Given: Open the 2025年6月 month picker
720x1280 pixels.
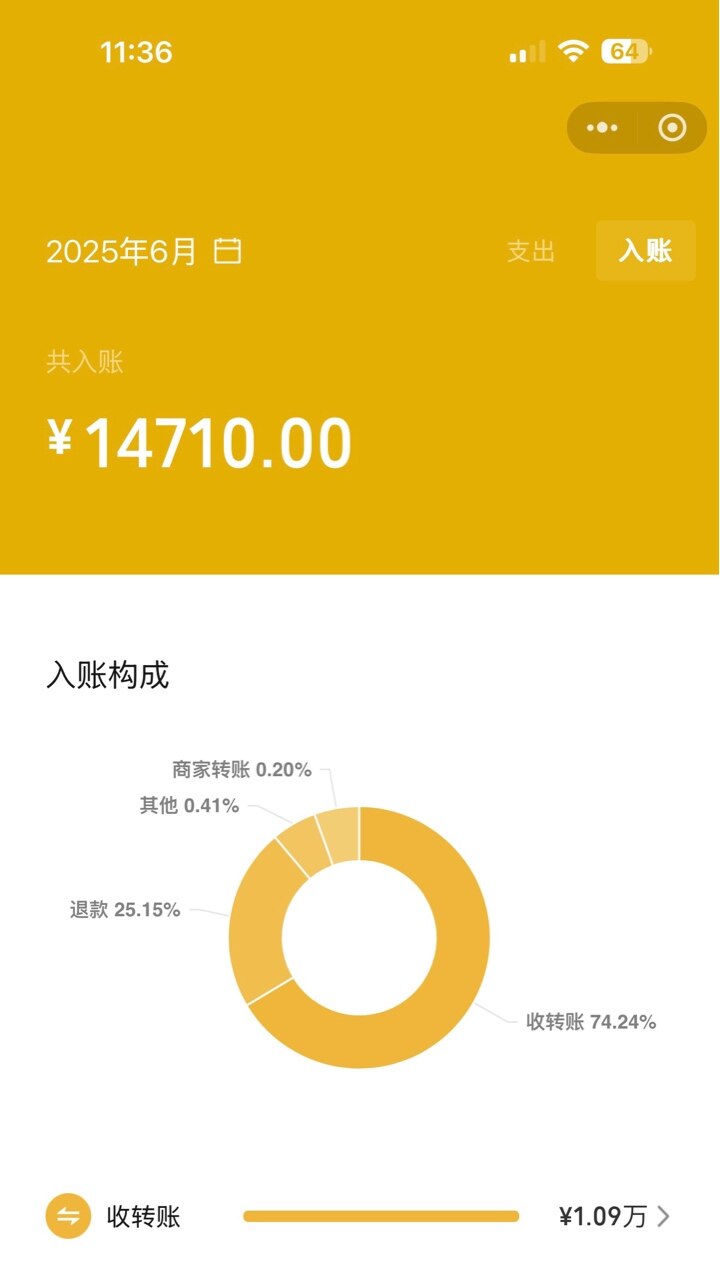Looking at the screenshot, I should [x=144, y=252].
